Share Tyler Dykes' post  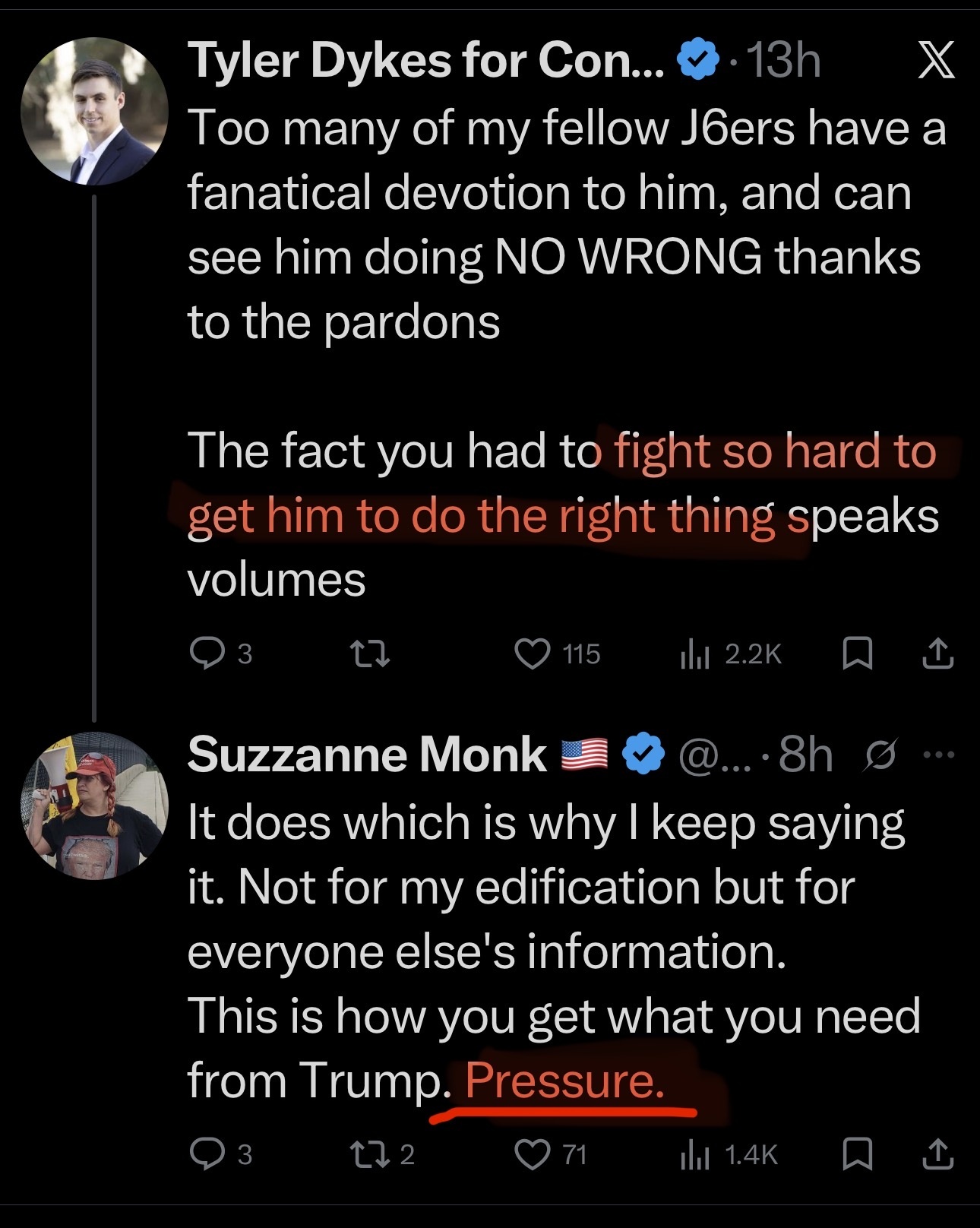click(x=937, y=654)
